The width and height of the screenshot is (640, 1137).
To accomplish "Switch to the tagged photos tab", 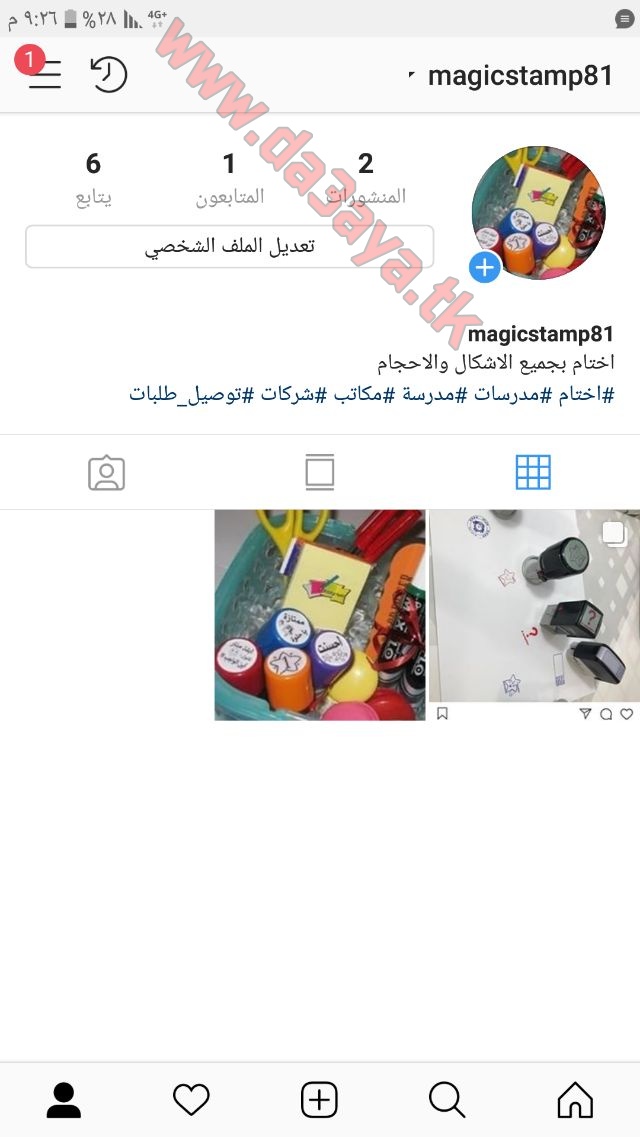I will (107, 472).
